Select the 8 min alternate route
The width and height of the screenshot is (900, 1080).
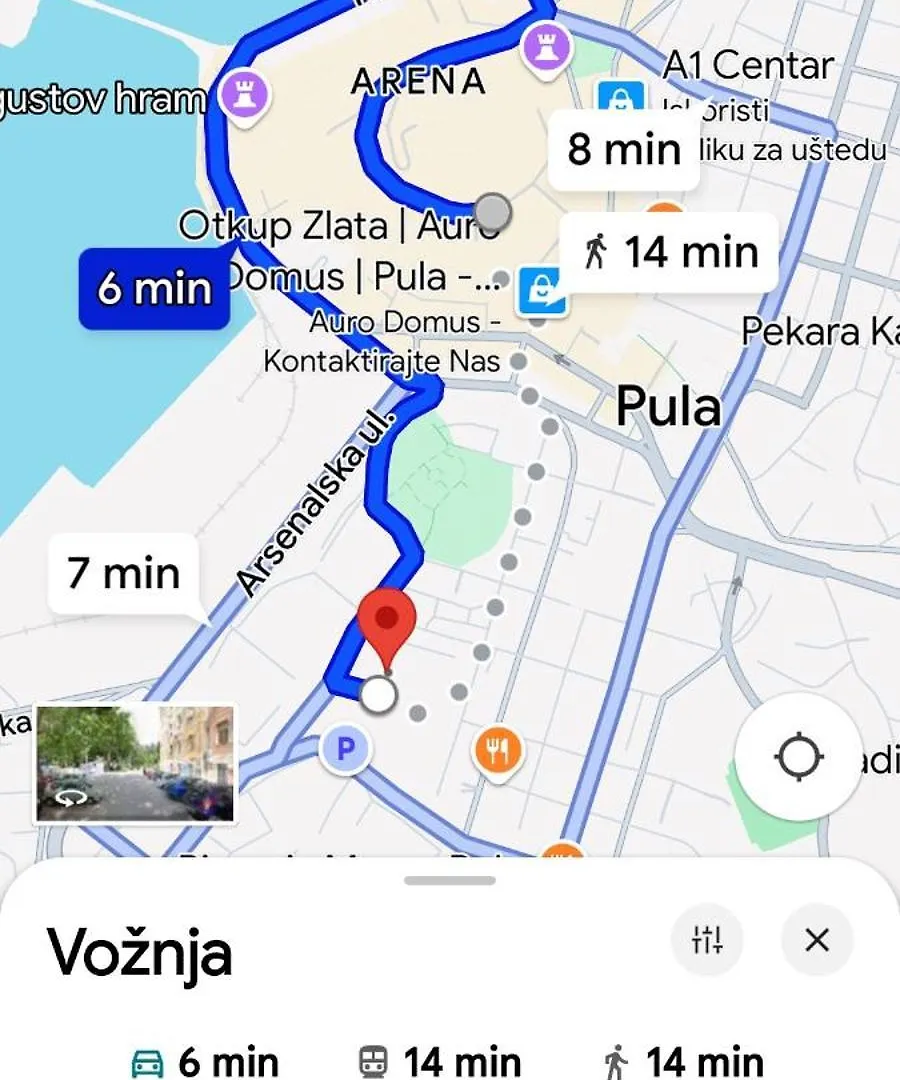tap(624, 149)
